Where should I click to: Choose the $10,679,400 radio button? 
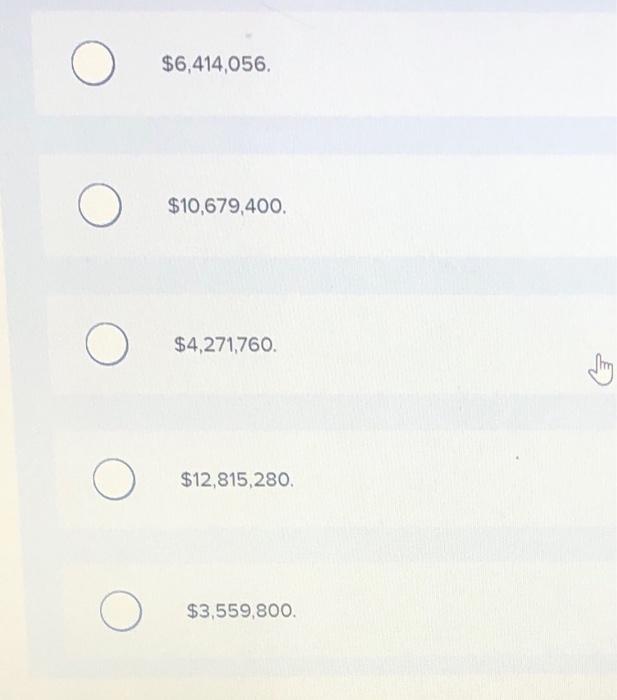point(102,207)
